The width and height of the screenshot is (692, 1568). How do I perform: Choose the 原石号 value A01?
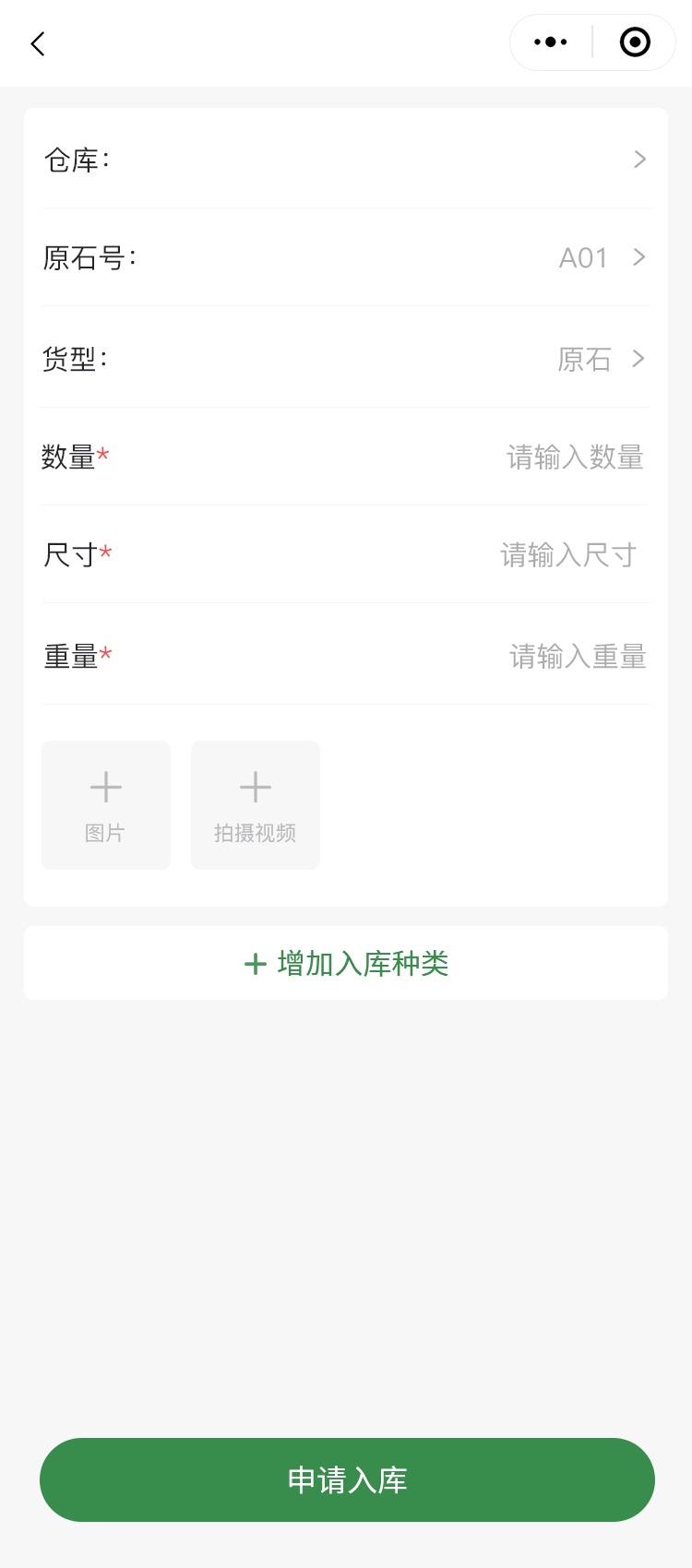(584, 258)
